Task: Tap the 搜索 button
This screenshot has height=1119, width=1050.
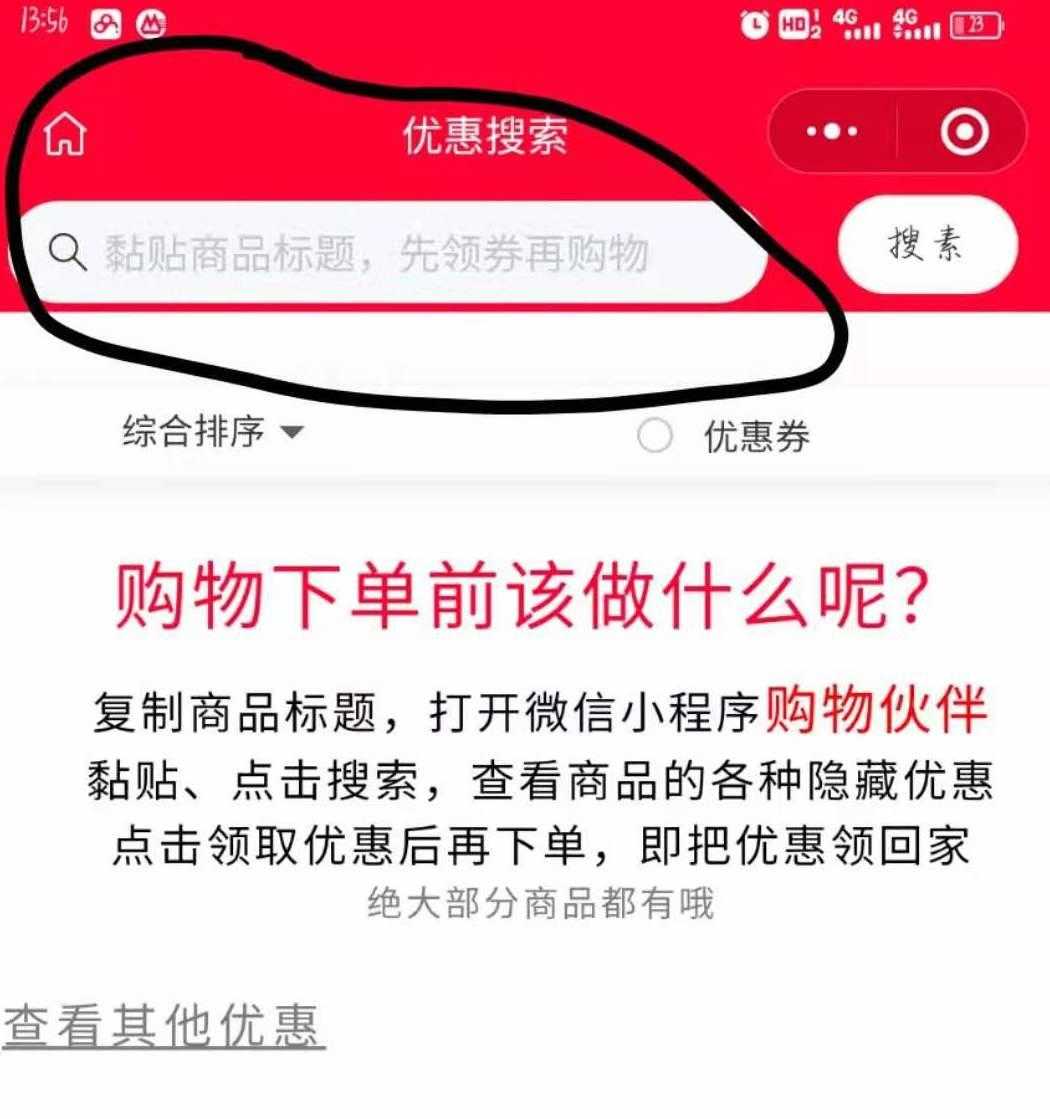Action: 927,245
